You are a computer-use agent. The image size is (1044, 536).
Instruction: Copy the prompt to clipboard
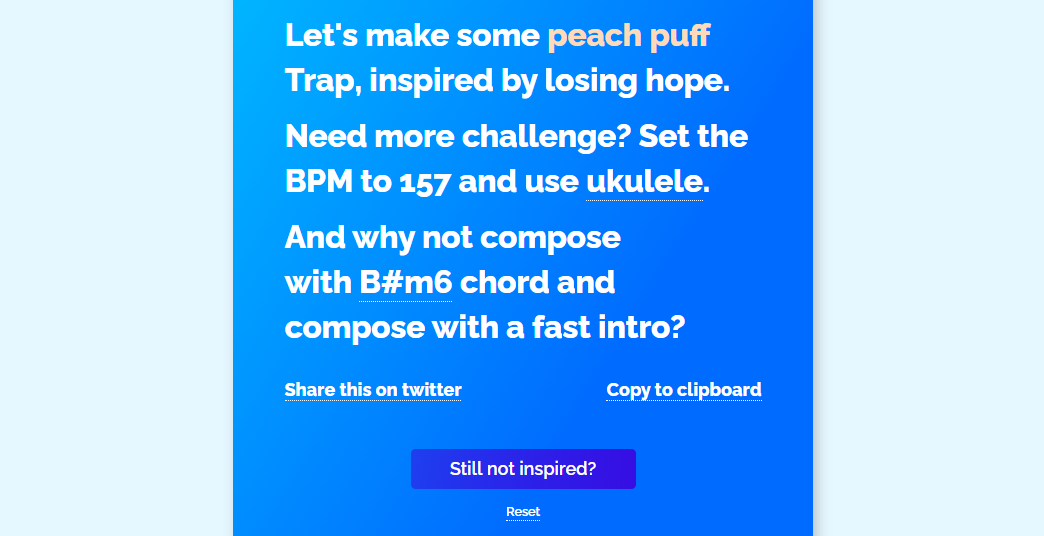(x=684, y=390)
